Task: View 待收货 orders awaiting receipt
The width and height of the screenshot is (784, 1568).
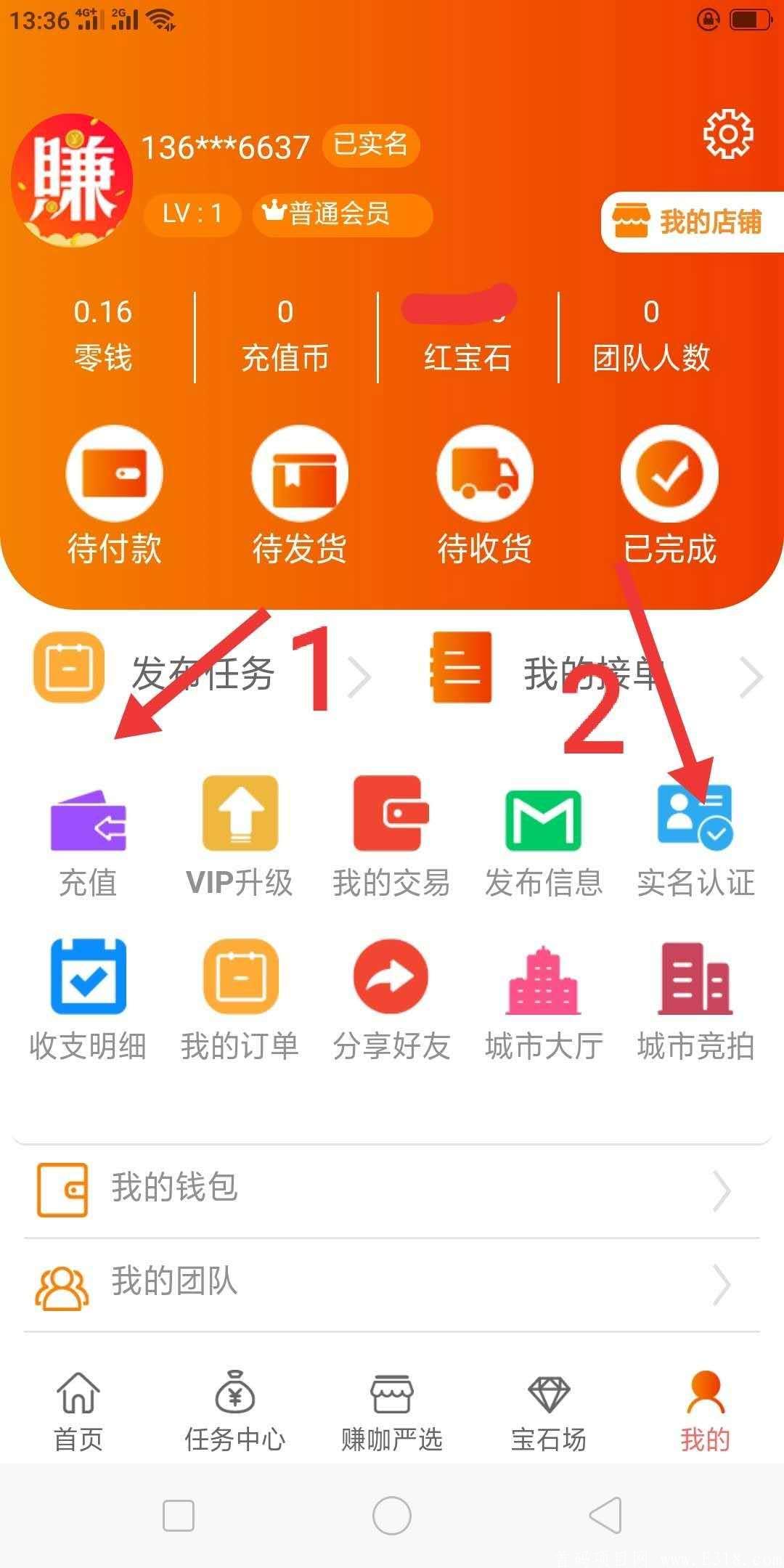Action: coord(484,495)
